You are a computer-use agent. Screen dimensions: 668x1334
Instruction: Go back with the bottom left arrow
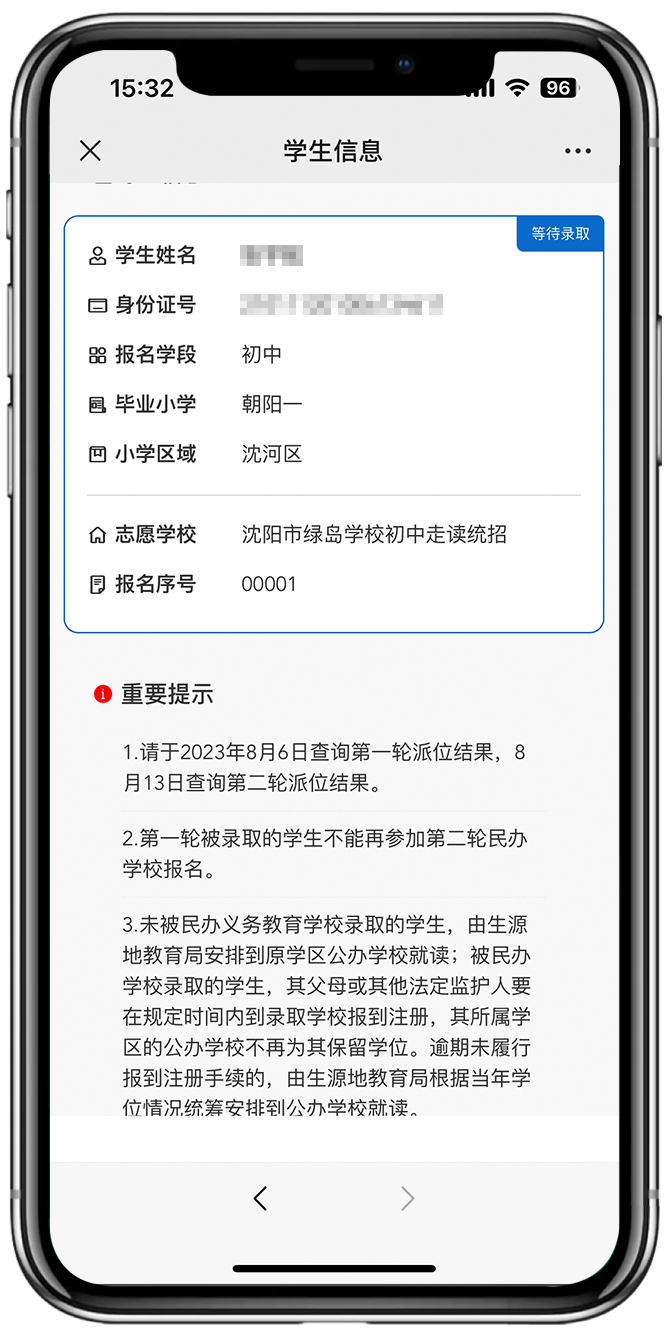tap(260, 1198)
